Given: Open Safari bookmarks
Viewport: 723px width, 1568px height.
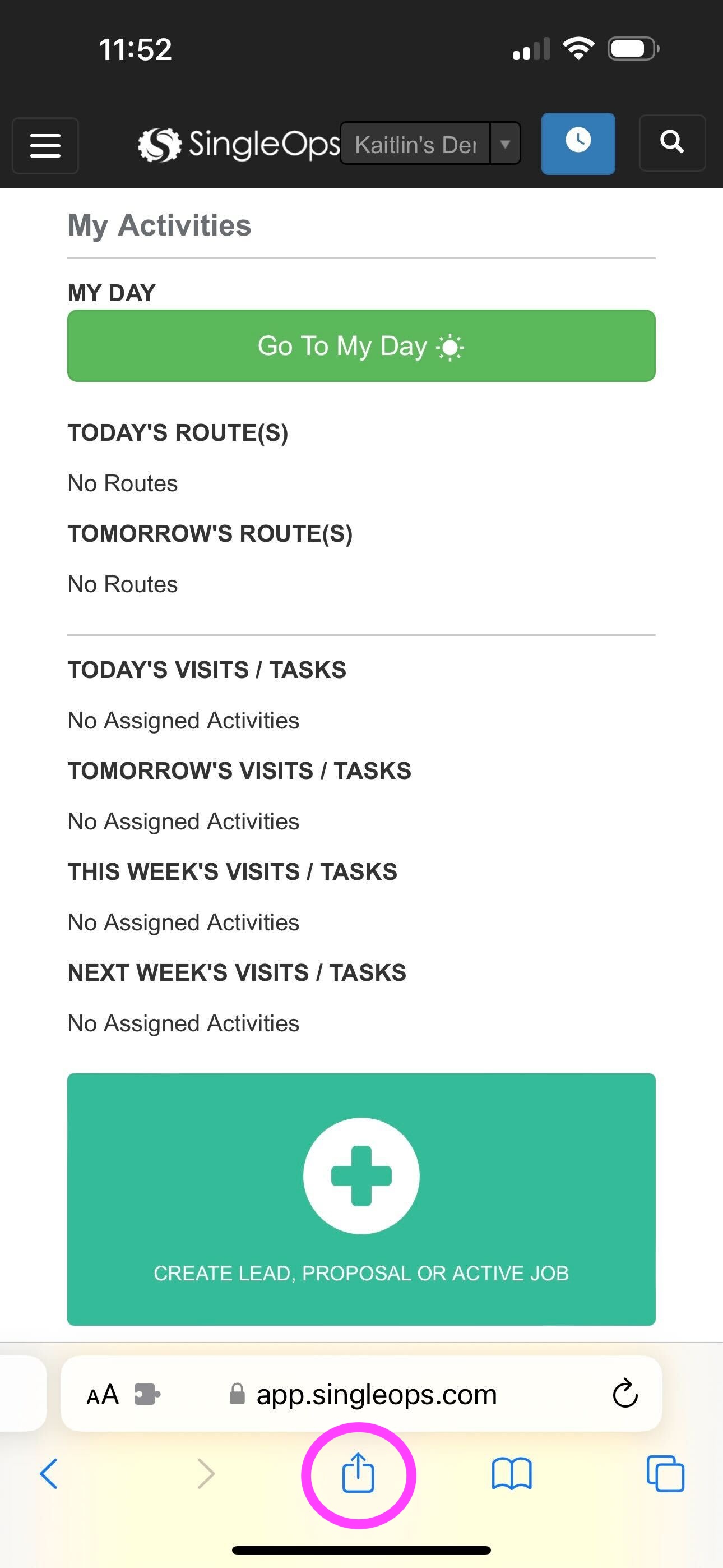Looking at the screenshot, I should point(511,1474).
